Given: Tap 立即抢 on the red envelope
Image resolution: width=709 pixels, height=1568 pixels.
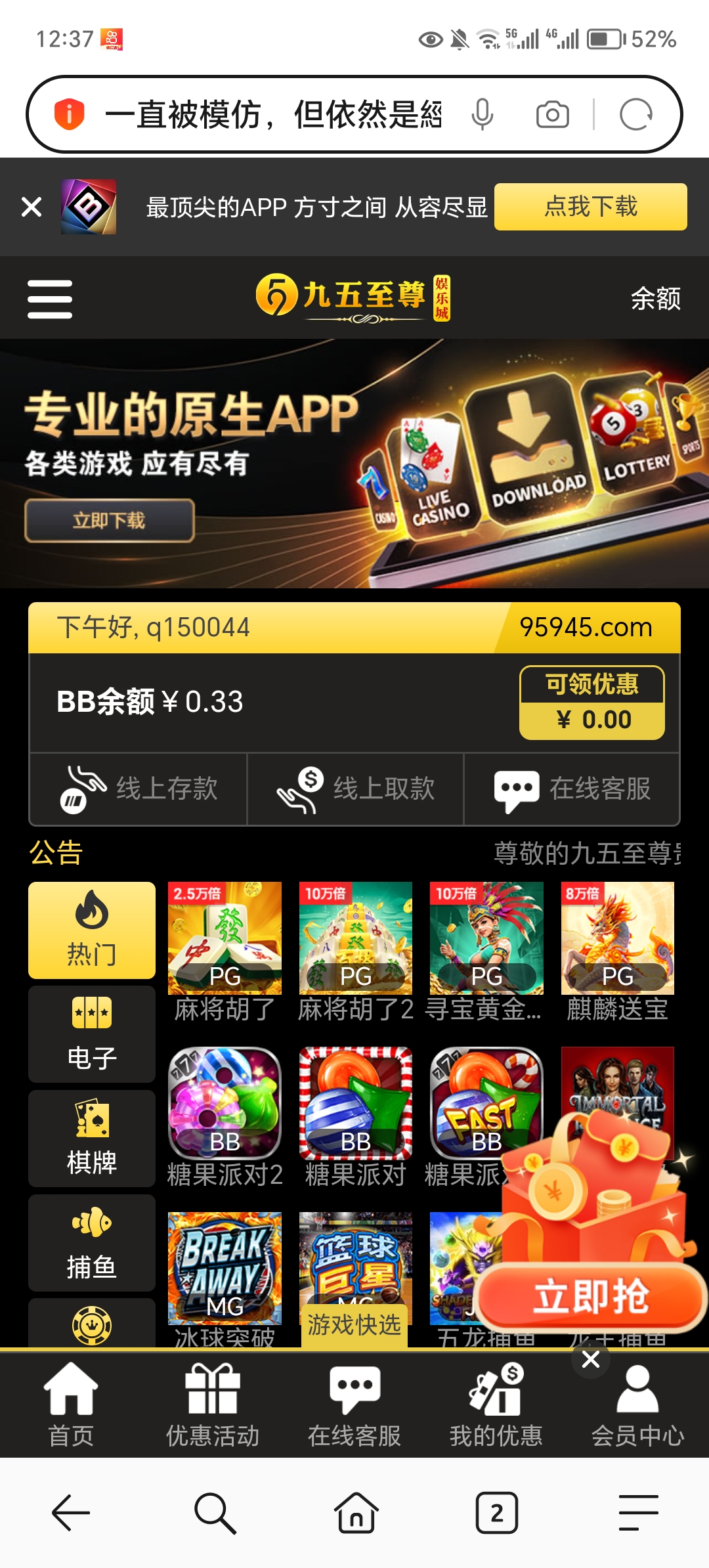Looking at the screenshot, I should coord(590,1297).
